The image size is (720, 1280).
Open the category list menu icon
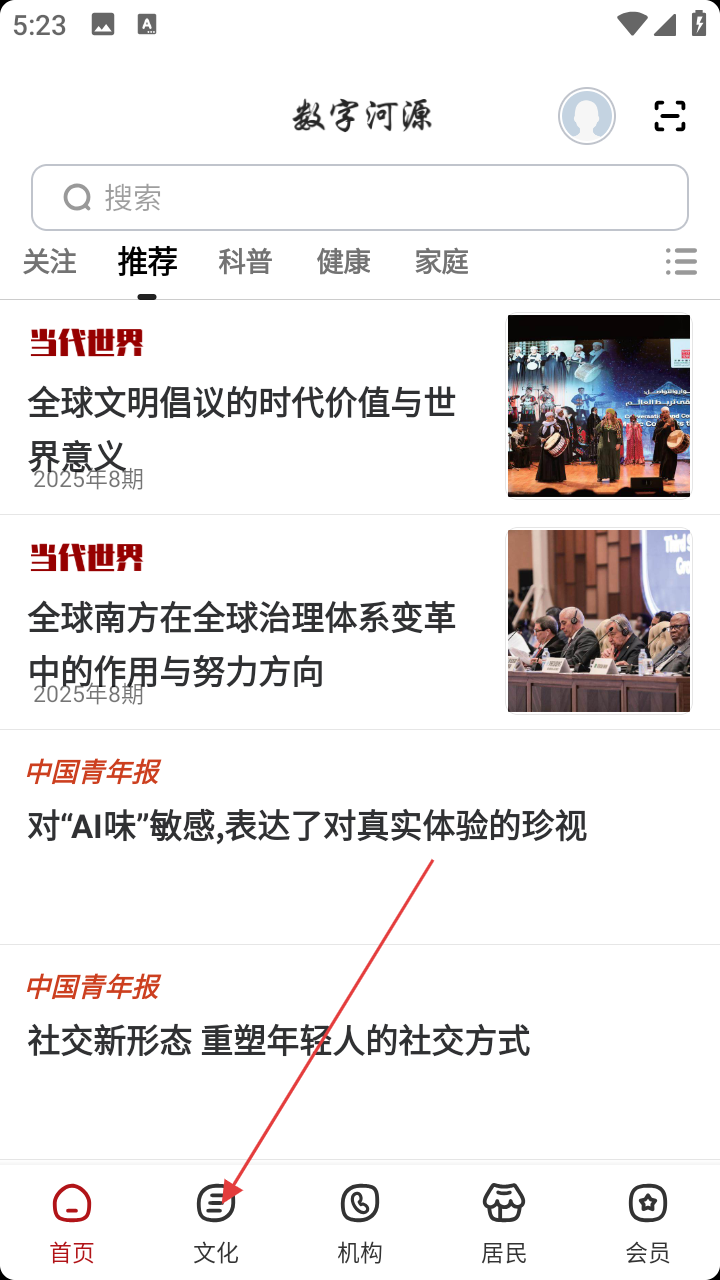tap(681, 262)
